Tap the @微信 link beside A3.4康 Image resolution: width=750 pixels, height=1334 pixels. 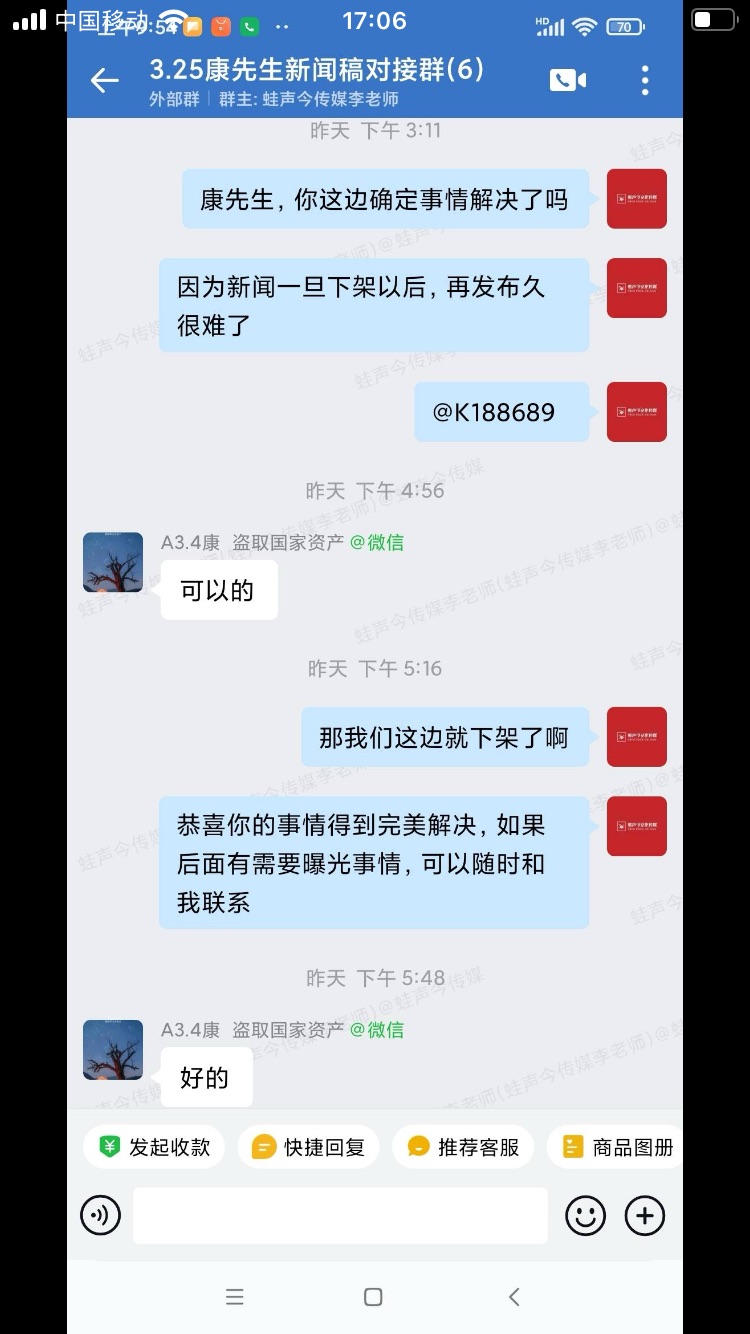pyautogui.click(x=377, y=541)
